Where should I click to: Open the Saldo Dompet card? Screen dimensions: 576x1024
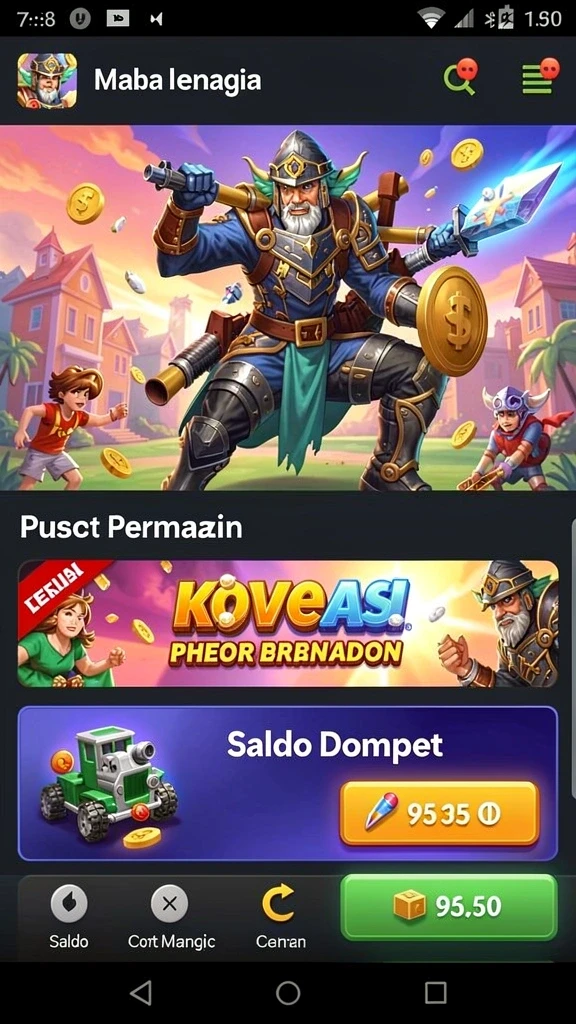(x=288, y=783)
